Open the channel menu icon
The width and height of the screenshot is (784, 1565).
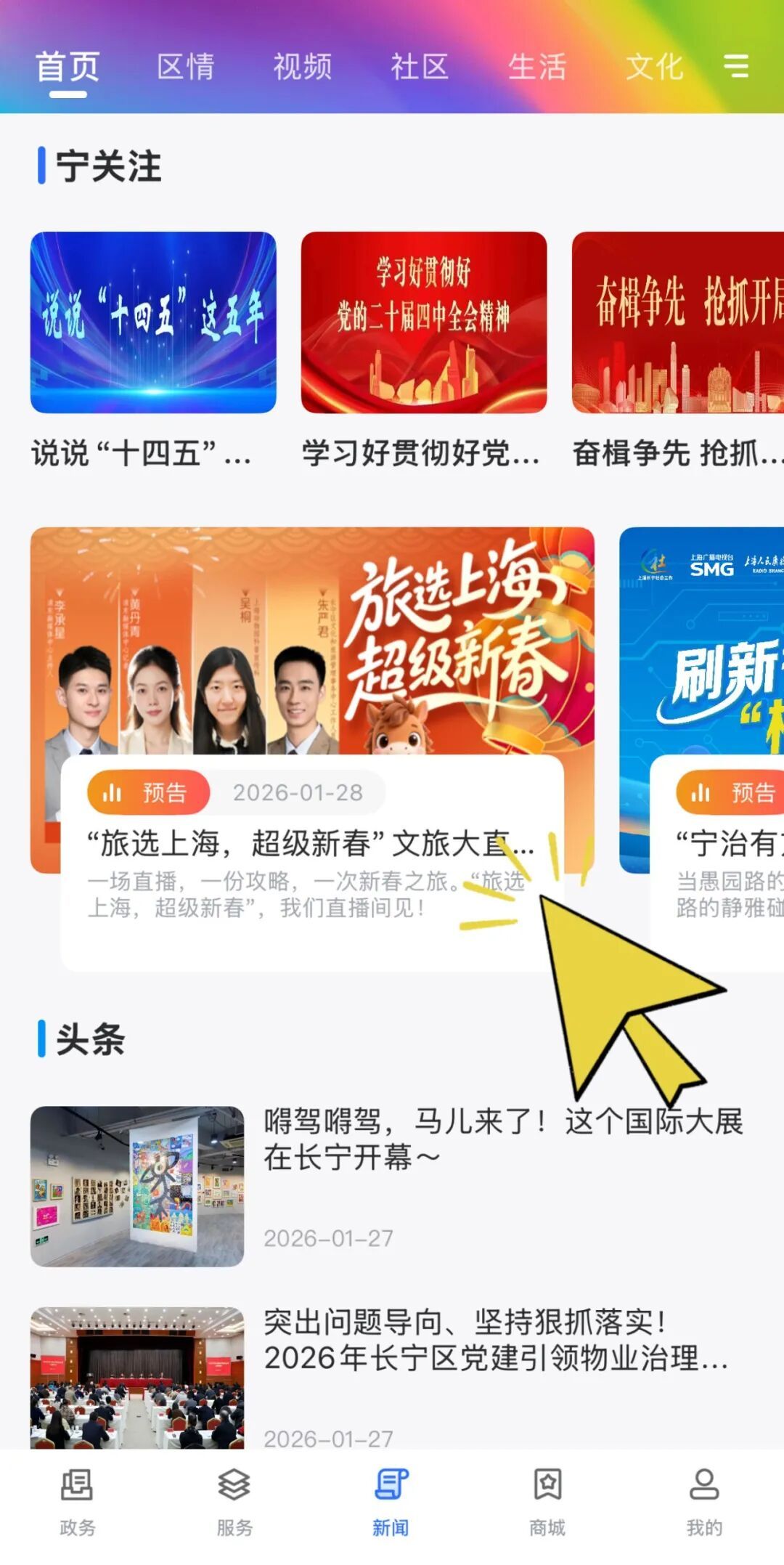point(735,66)
